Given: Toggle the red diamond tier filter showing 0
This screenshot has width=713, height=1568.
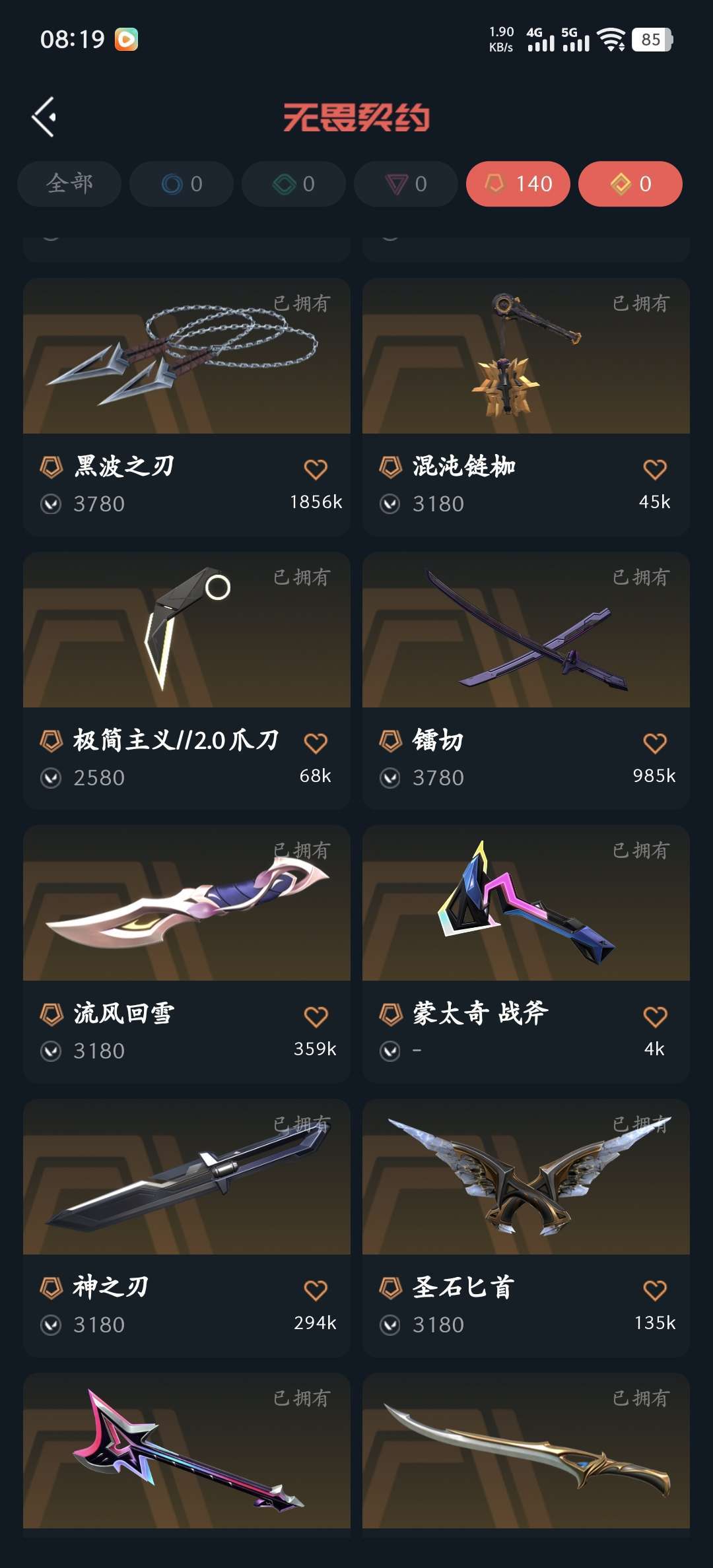Looking at the screenshot, I should pos(630,183).
